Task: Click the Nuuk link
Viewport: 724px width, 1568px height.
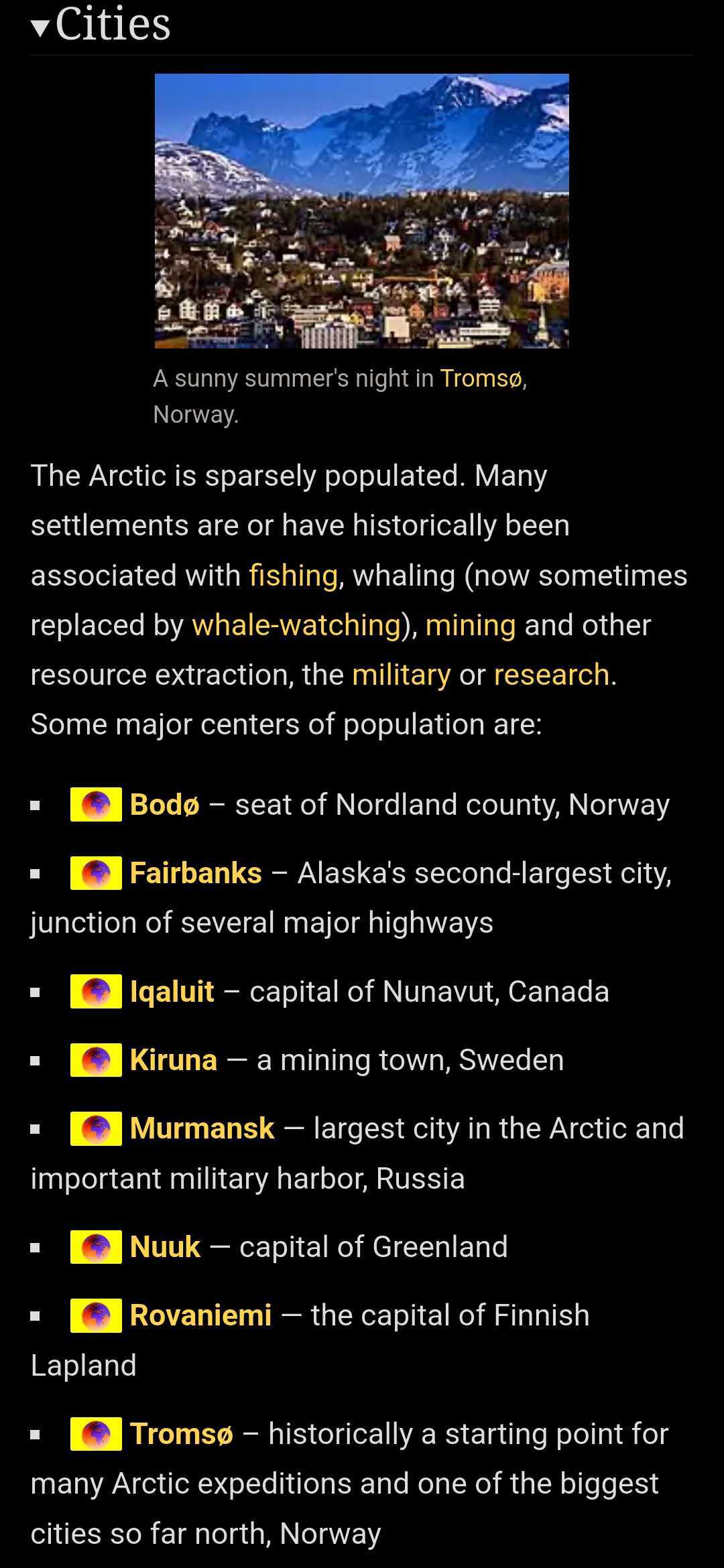Action: [x=164, y=1246]
